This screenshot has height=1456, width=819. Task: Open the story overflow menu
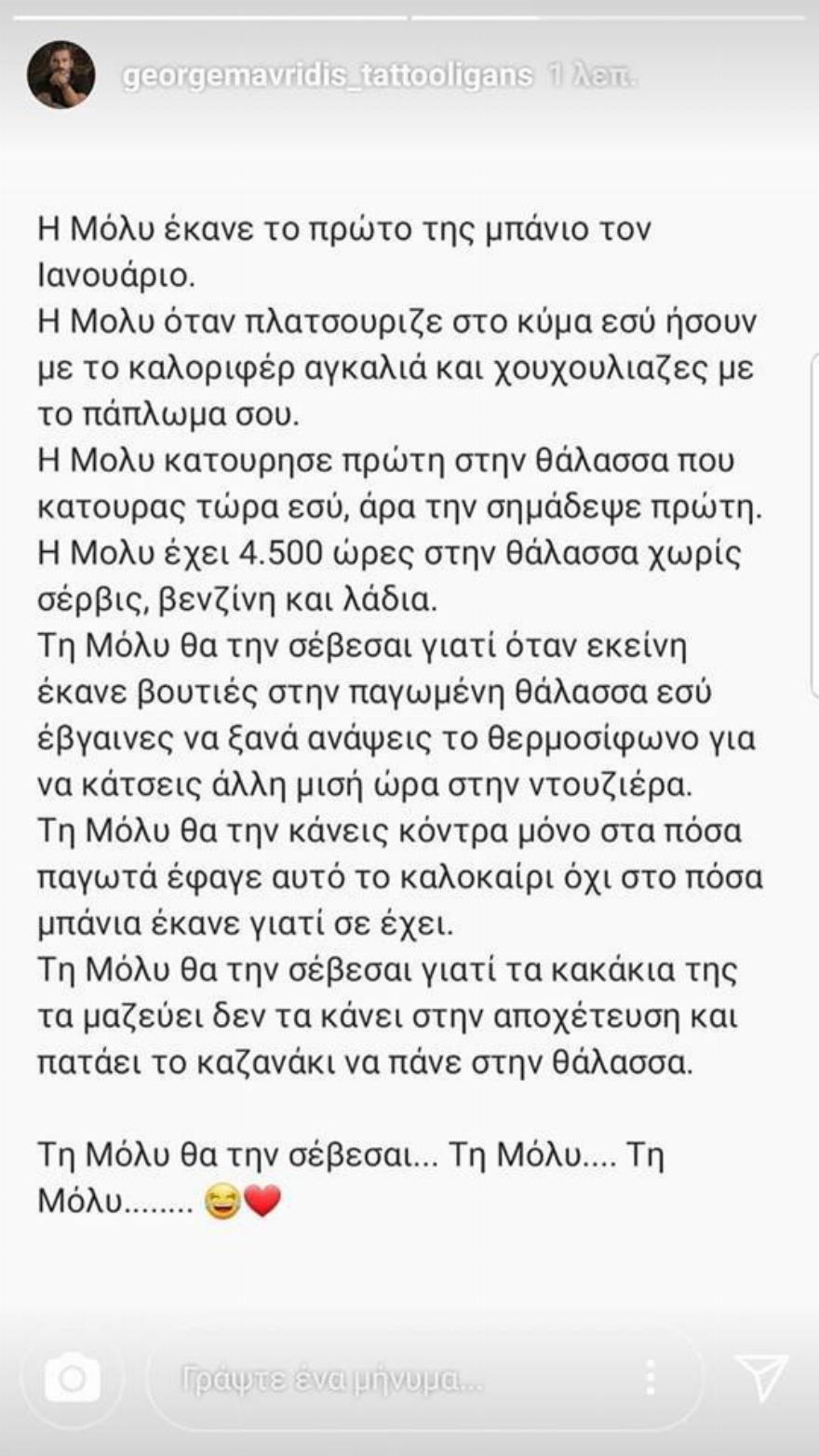click(x=651, y=1378)
